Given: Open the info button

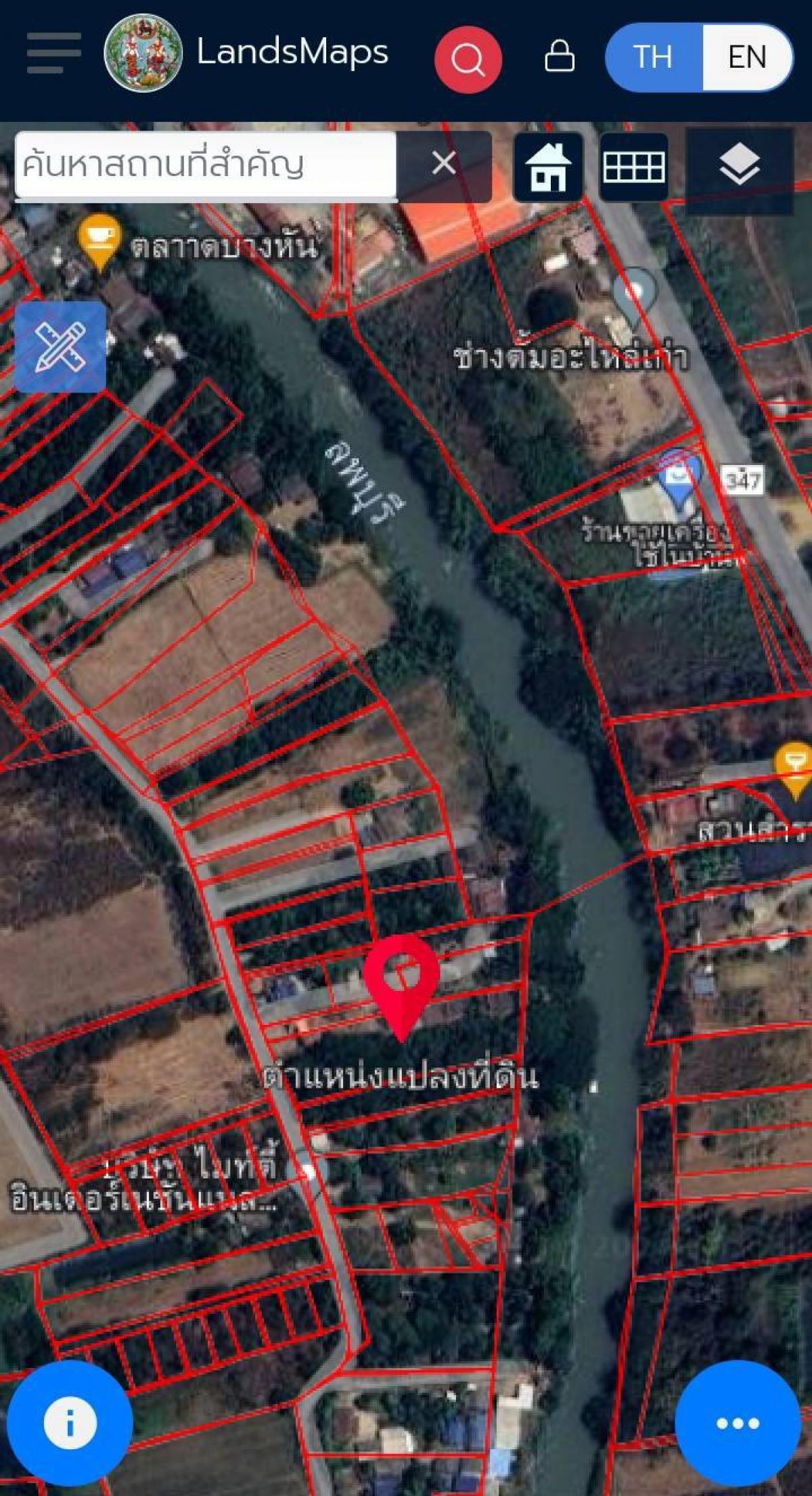Looking at the screenshot, I should [68, 1423].
